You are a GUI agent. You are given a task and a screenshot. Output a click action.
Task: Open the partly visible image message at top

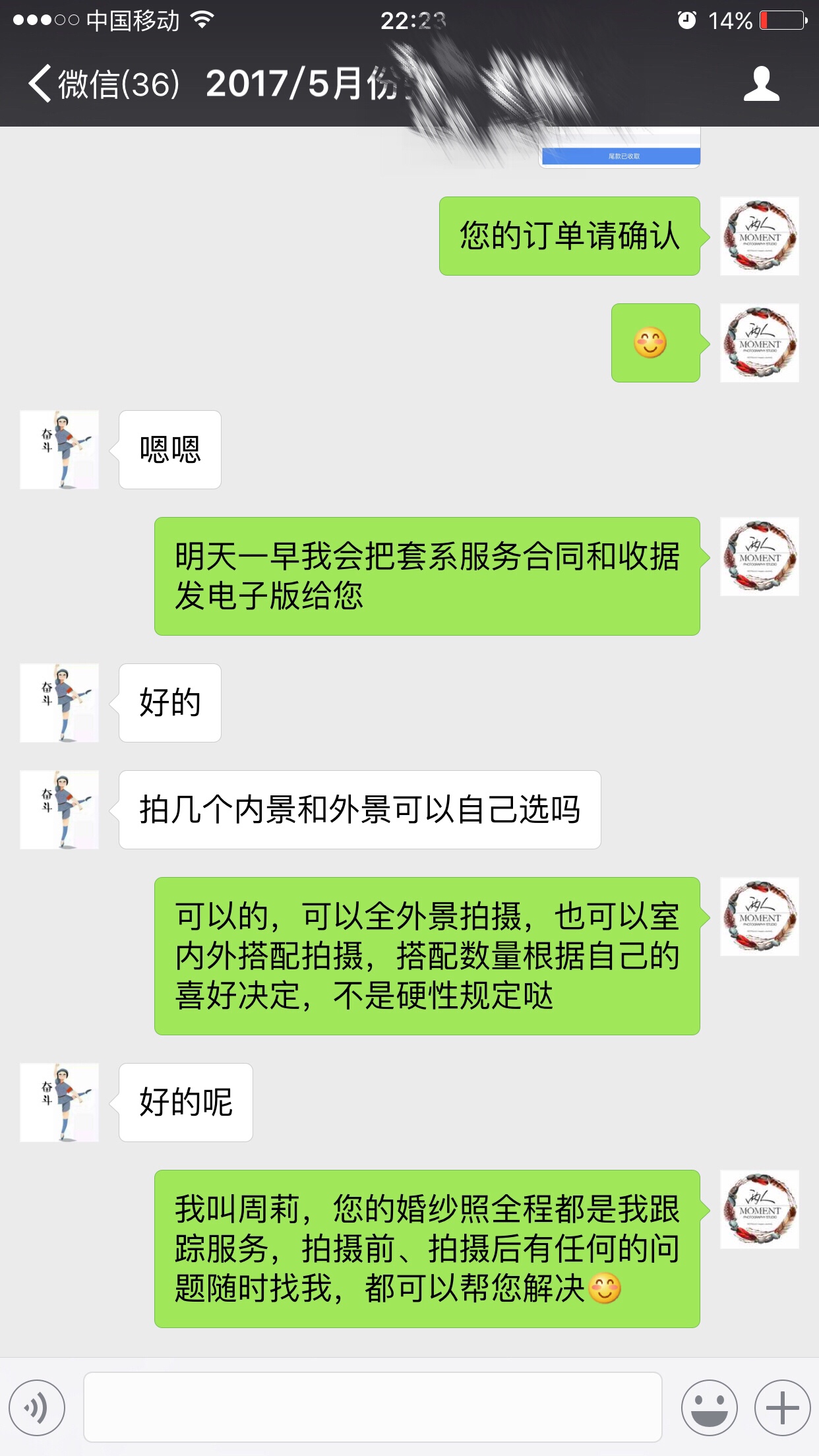pos(620,148)
